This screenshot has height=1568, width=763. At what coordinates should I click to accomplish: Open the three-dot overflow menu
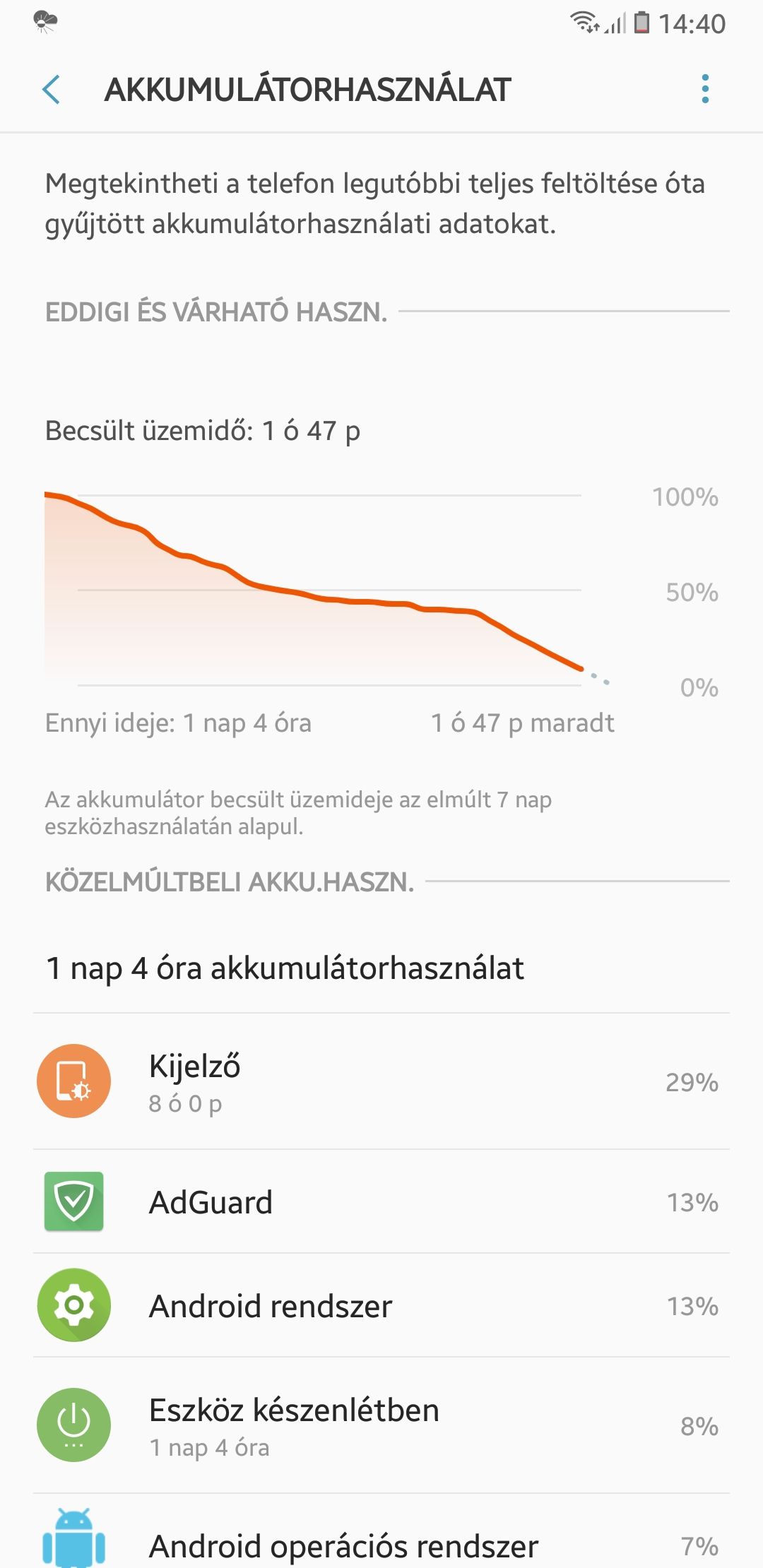(x=705, y=90)
